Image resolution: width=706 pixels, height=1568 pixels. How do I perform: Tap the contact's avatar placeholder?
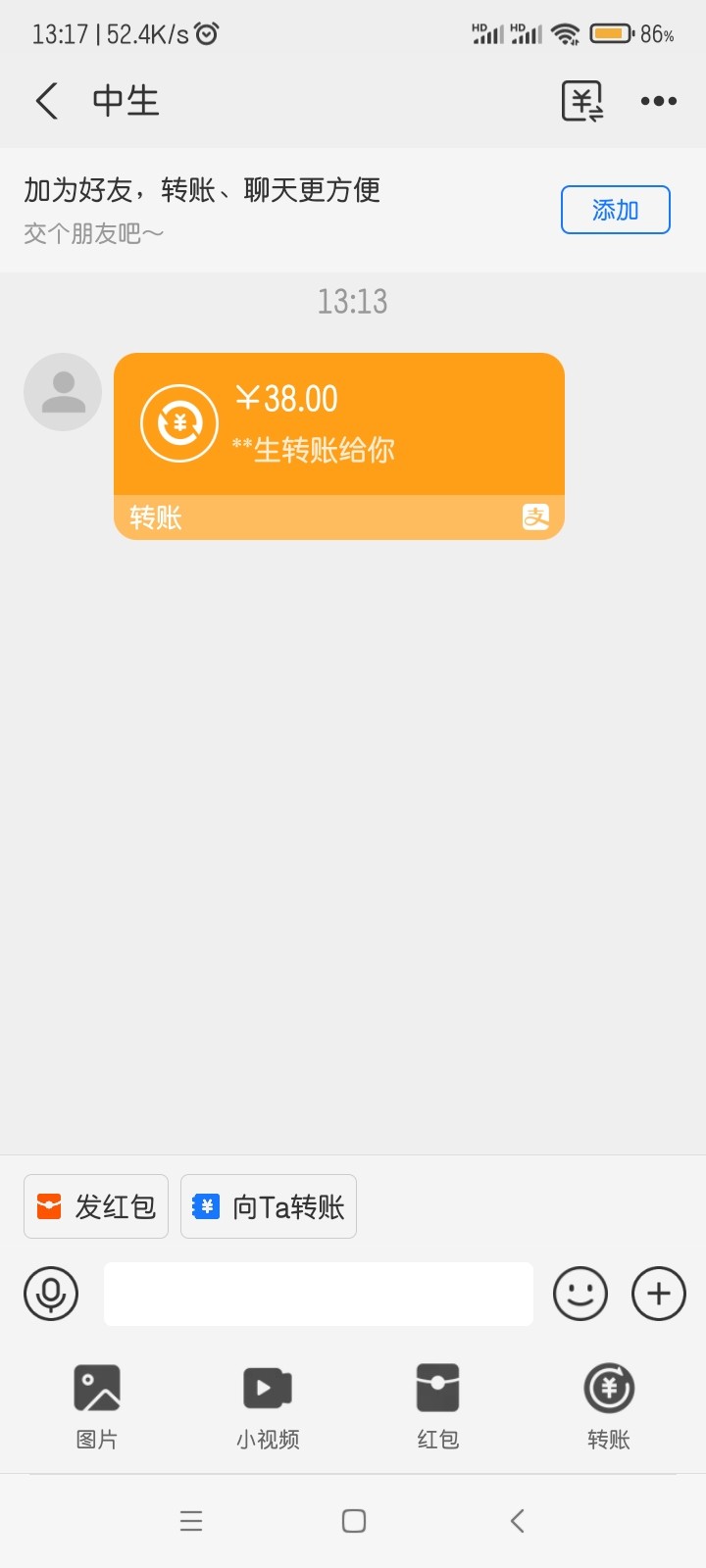pos(62,391)
